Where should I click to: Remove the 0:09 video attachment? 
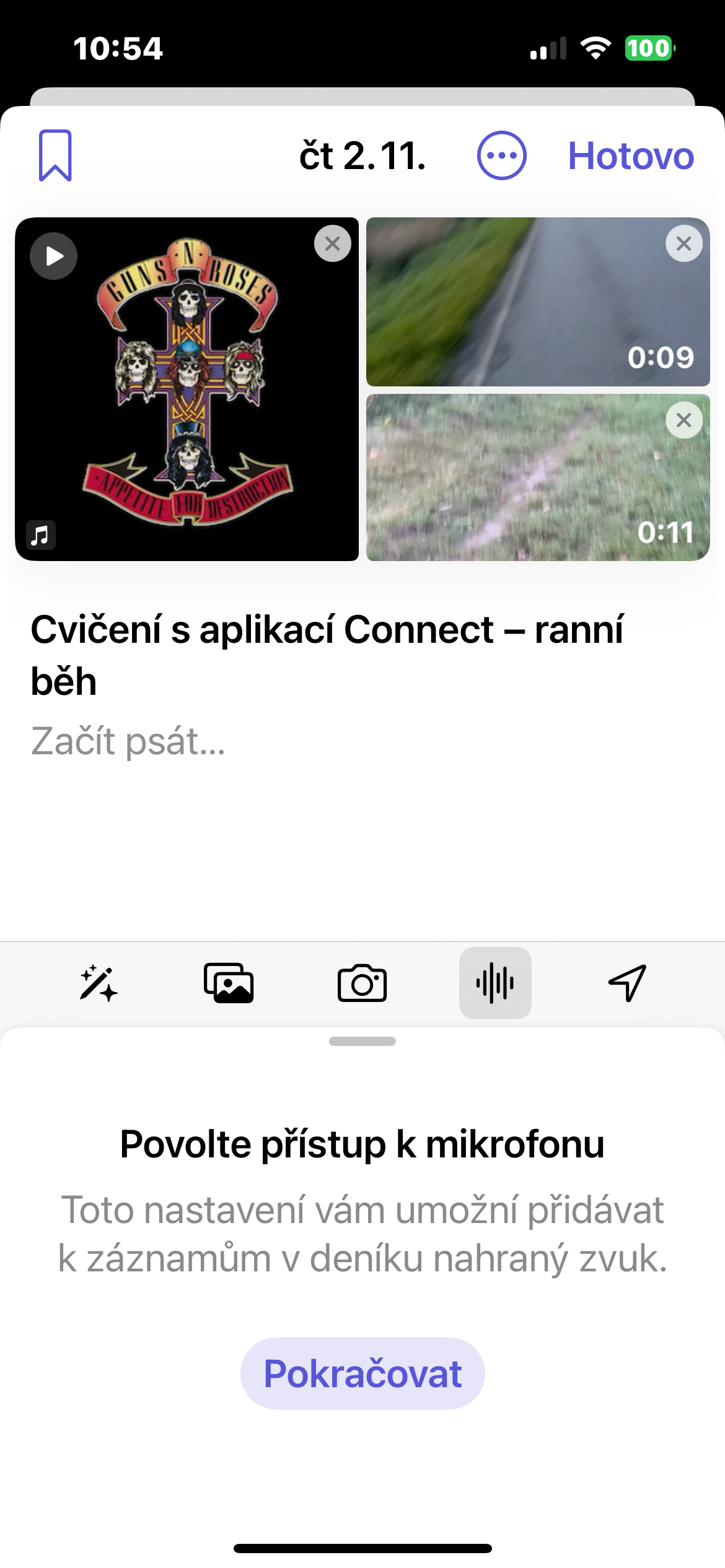(683, 243)
